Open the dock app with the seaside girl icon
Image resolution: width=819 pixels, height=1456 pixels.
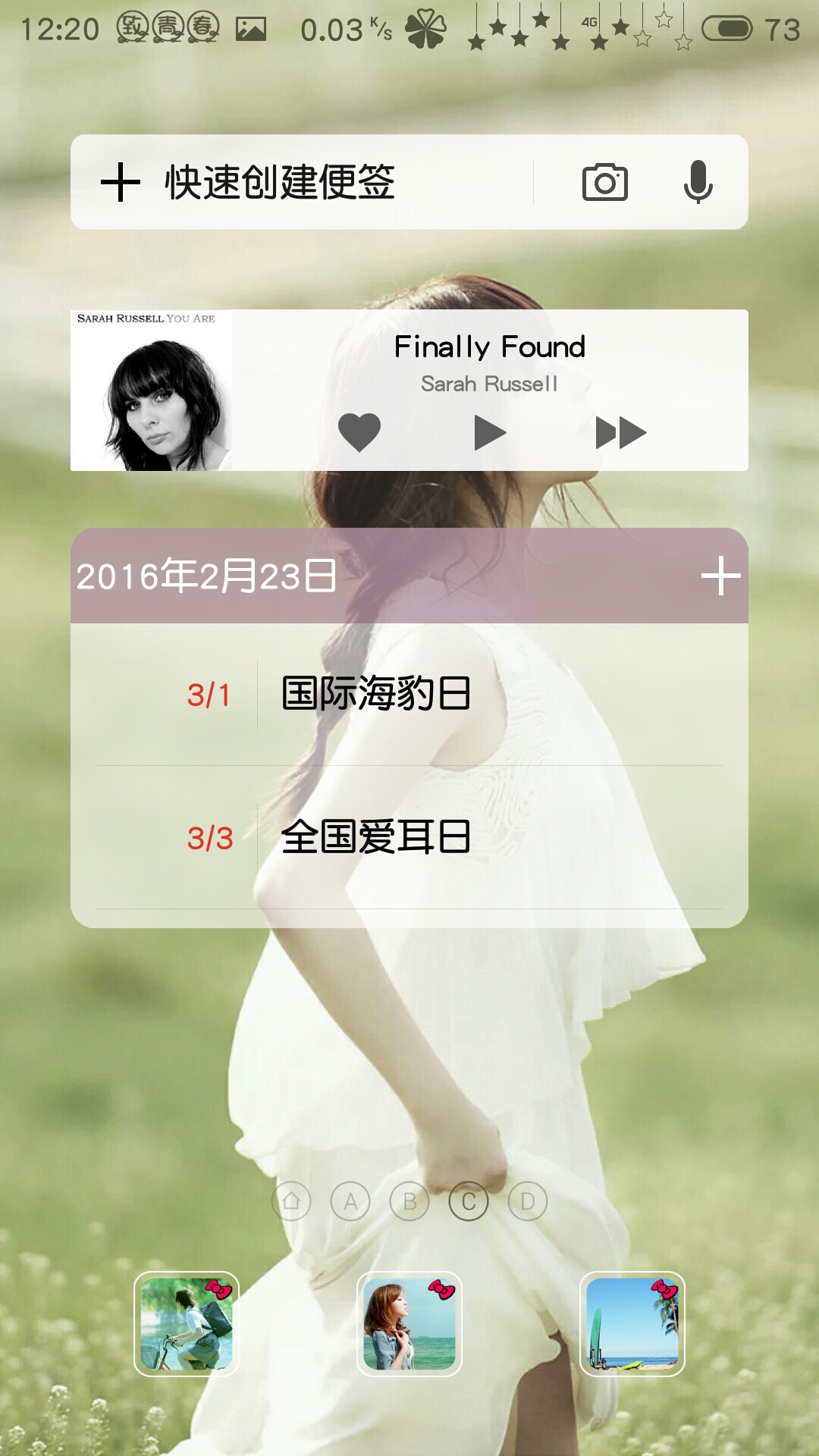pyautogui.click(x=409, y=1324)
